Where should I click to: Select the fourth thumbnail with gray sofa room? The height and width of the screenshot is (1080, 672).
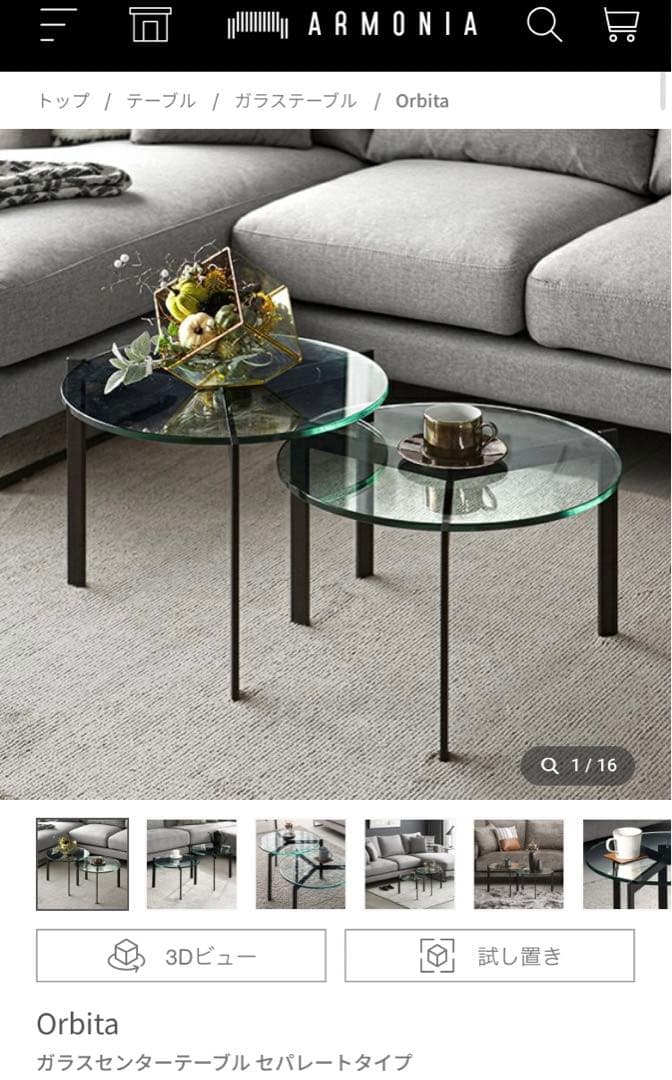(409, 864)
